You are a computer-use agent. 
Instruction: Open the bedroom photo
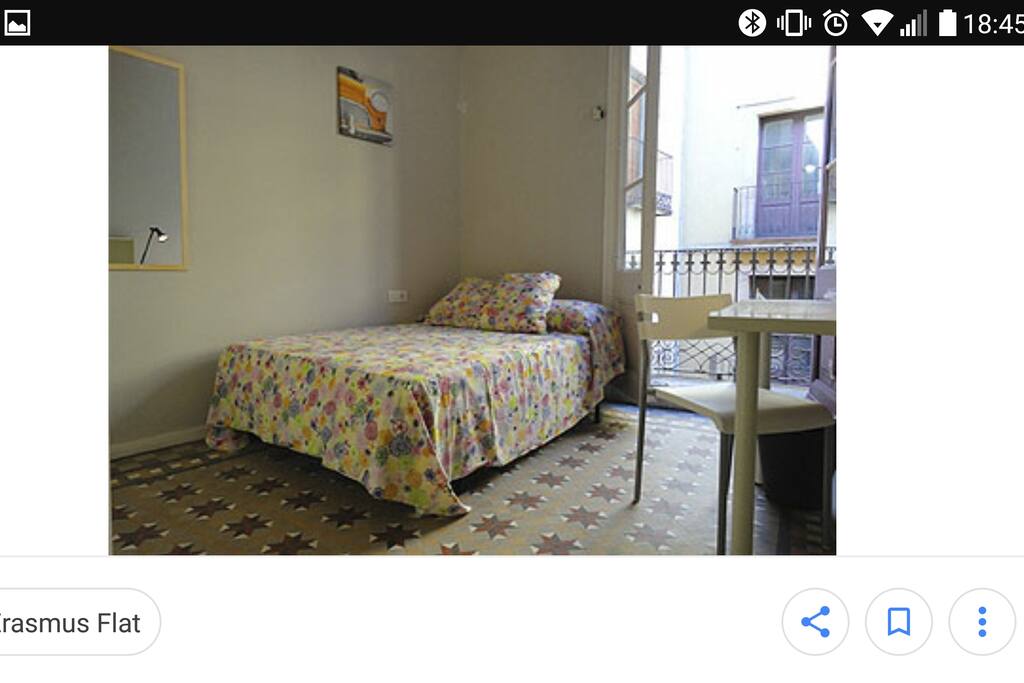tap(472, 300)
